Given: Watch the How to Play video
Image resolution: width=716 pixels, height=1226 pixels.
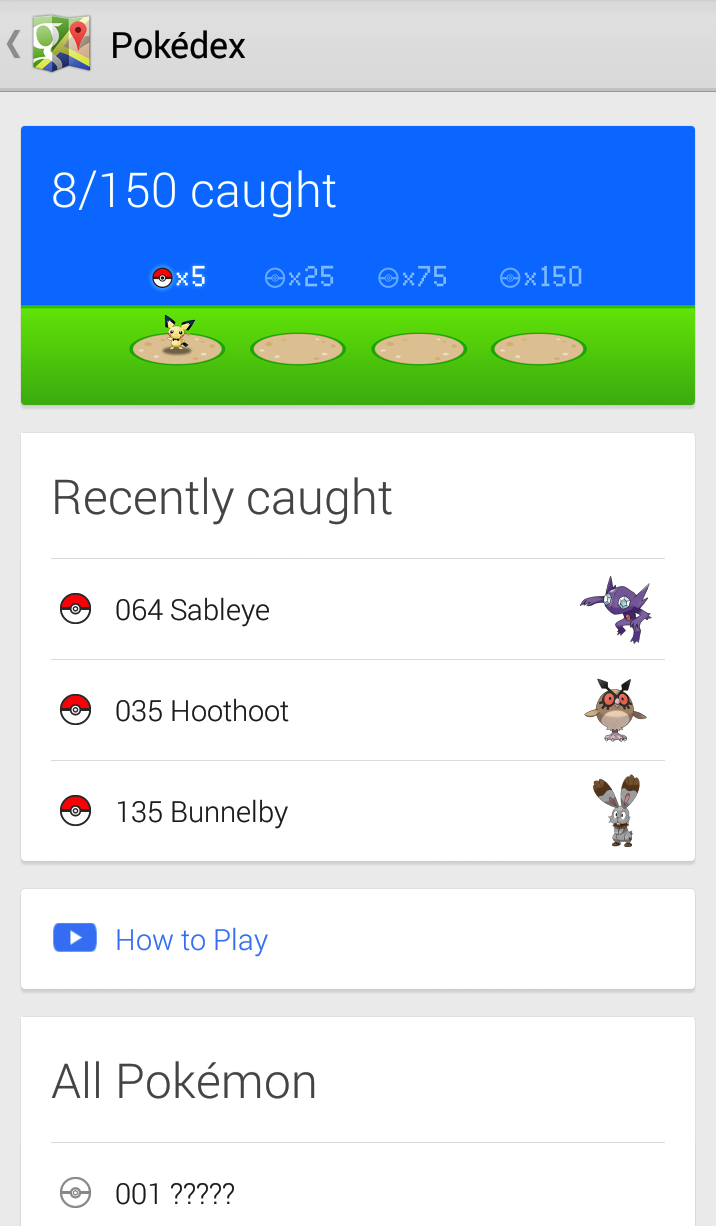Looking at the screenshot, I should point(190,939).
